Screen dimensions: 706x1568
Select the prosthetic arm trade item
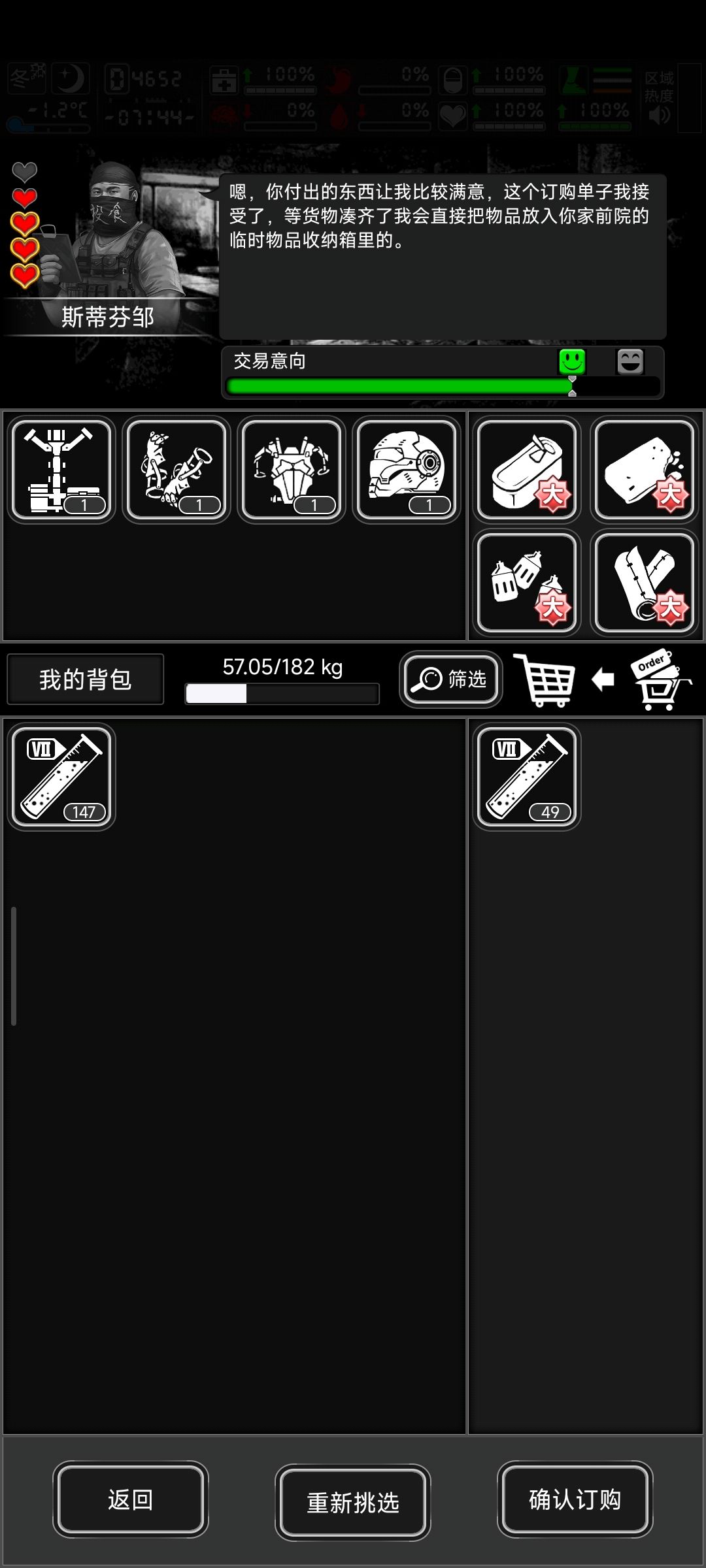click(x=177, y=469)
